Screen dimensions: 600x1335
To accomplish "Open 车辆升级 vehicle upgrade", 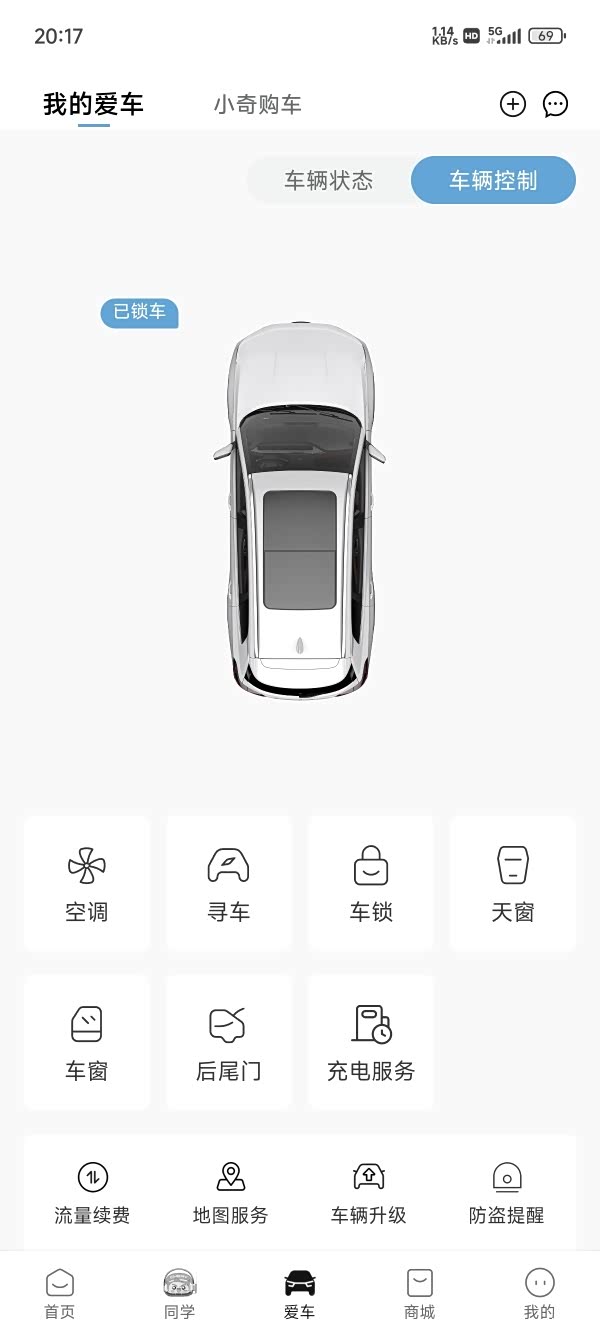I will (x=369, y=1193).
